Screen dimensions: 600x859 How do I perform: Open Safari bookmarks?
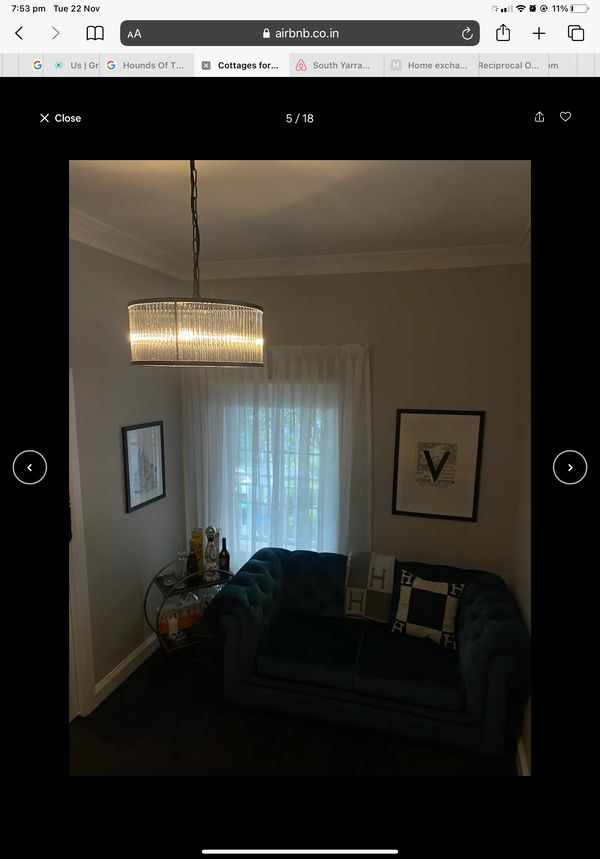[95, 33]
